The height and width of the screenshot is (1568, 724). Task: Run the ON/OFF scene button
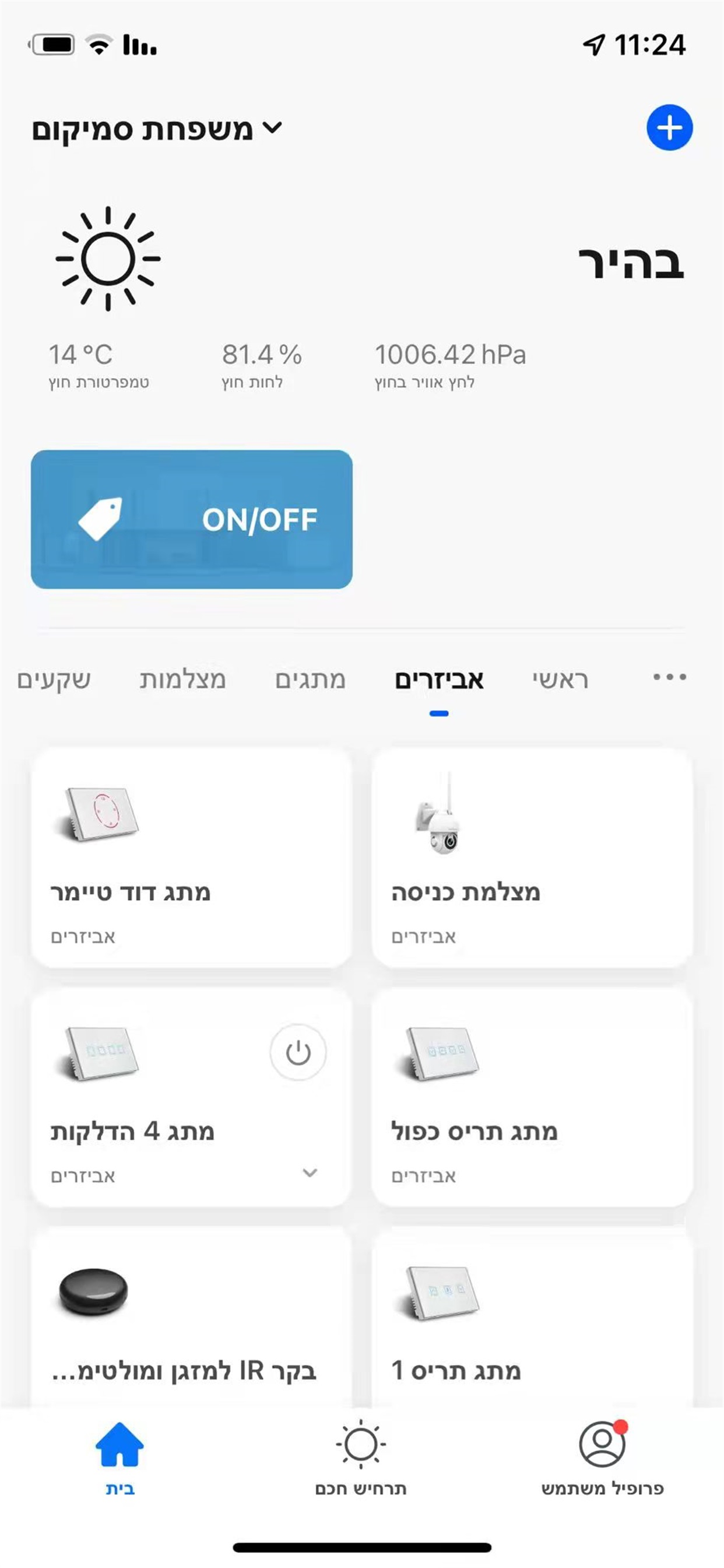(192, 519)
